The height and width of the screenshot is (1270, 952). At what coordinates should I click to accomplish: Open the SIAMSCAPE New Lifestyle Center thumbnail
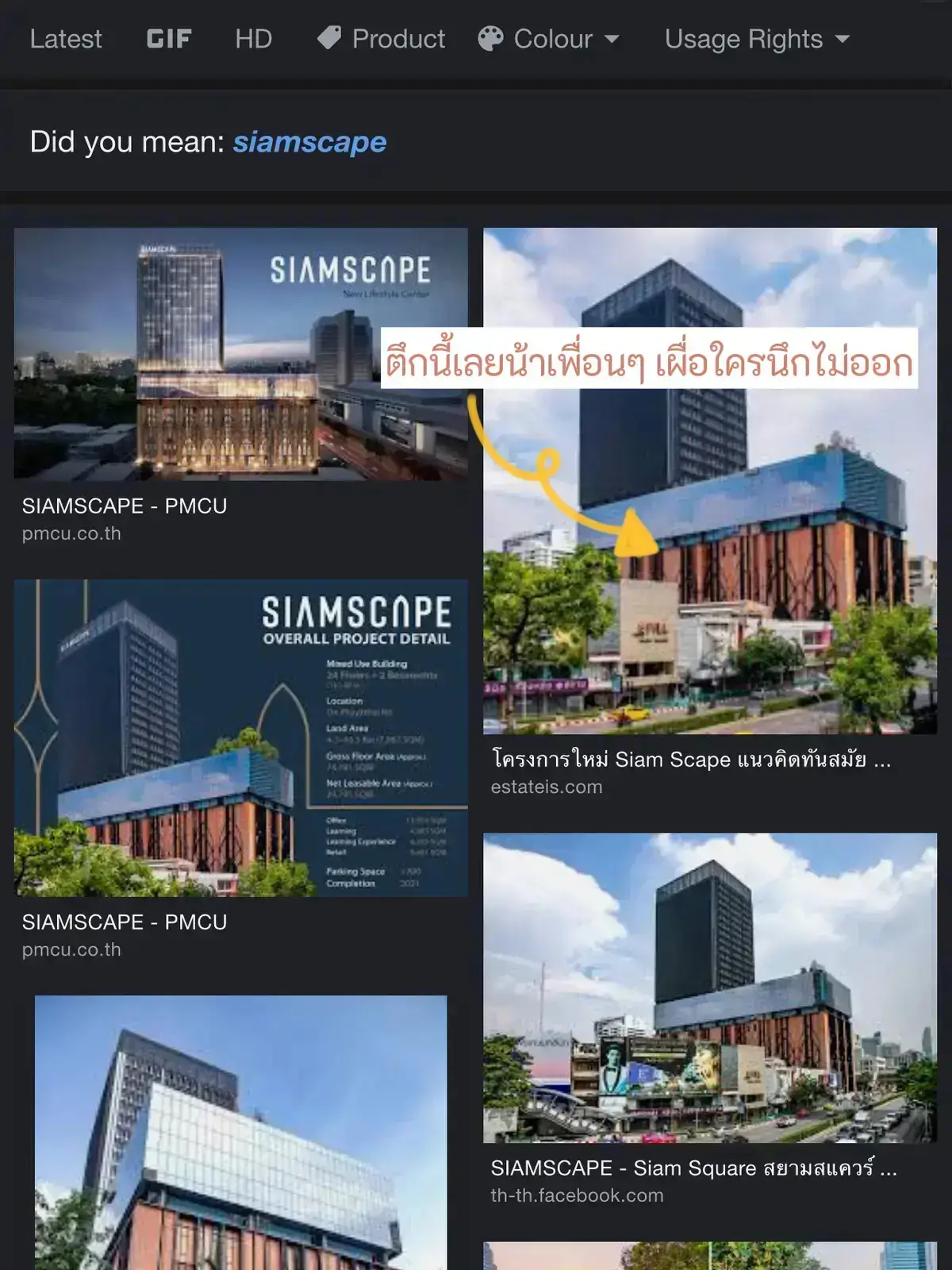[x=240, y=354]
